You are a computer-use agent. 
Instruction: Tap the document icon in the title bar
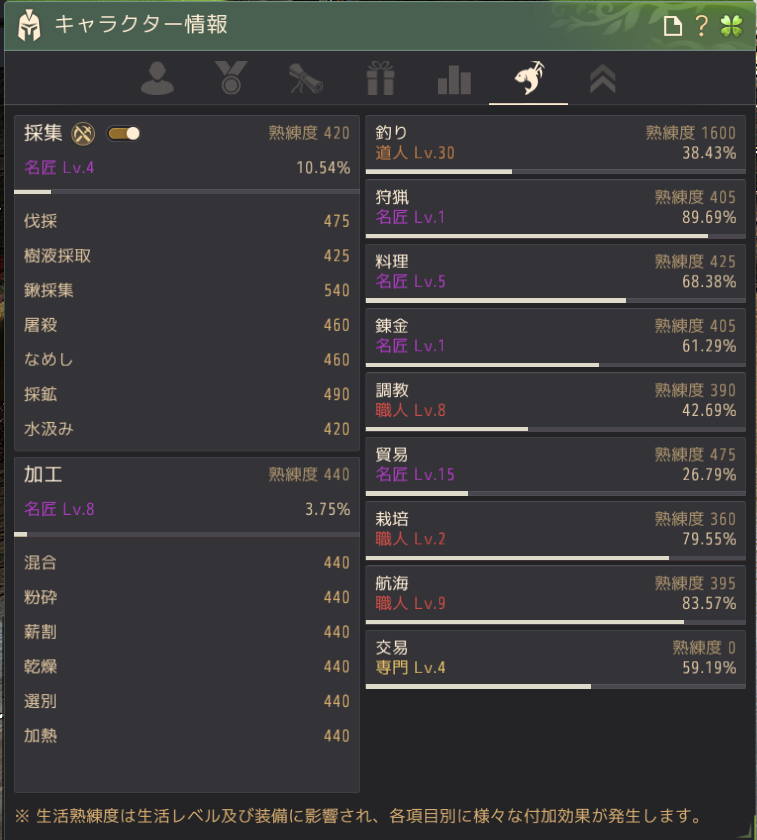[x=673, y=27]
